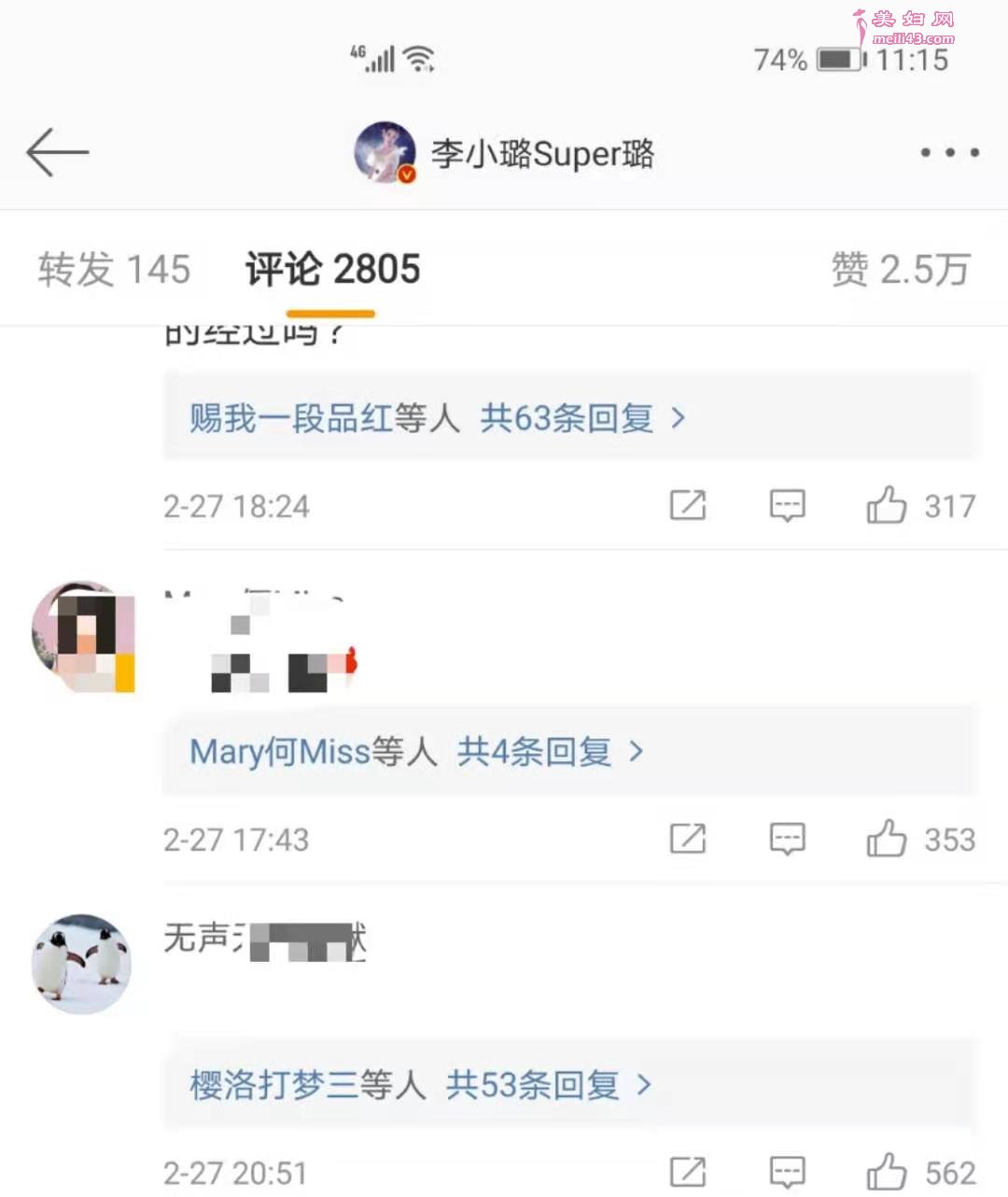Reply to the comment dated 2-27 20:51
The image size is (1008, 1197).
[787, 1172]
